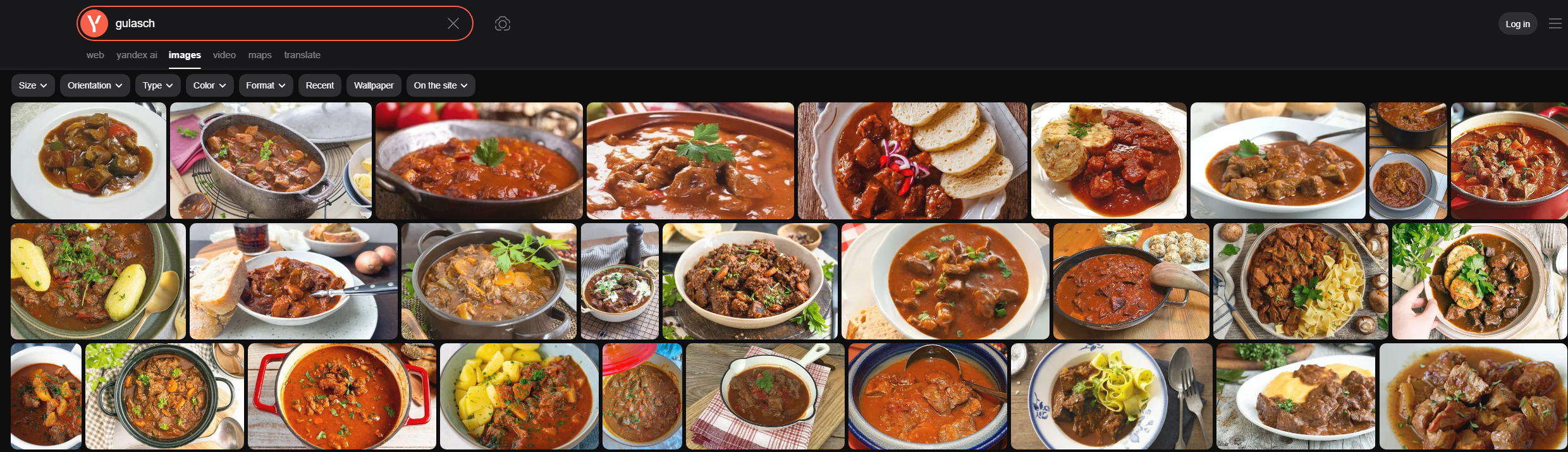
Task: Open the Type filter dropdown
Action: pyautogui.click(x=157, y=85)
